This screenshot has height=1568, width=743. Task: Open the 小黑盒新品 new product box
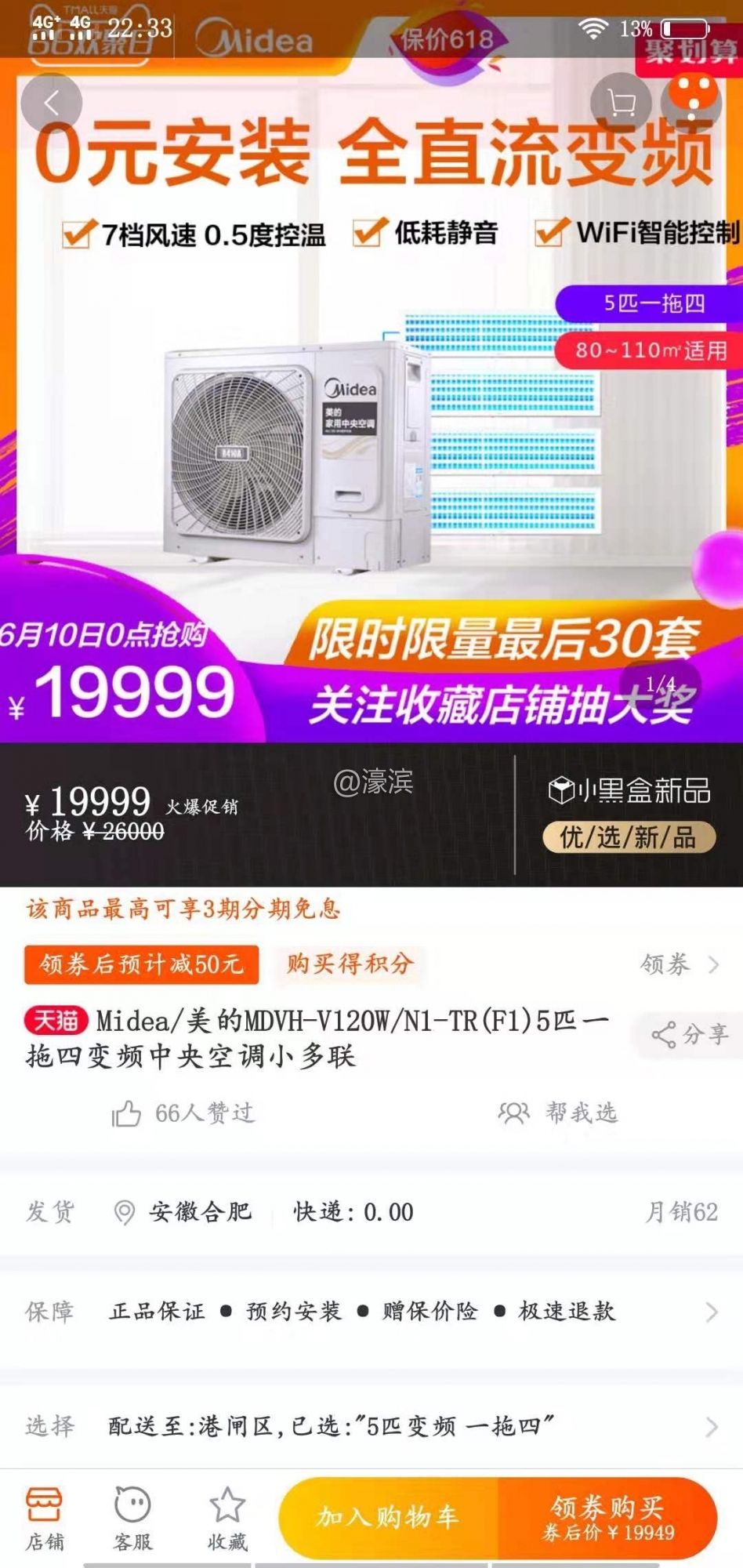(x=629, y=792)
